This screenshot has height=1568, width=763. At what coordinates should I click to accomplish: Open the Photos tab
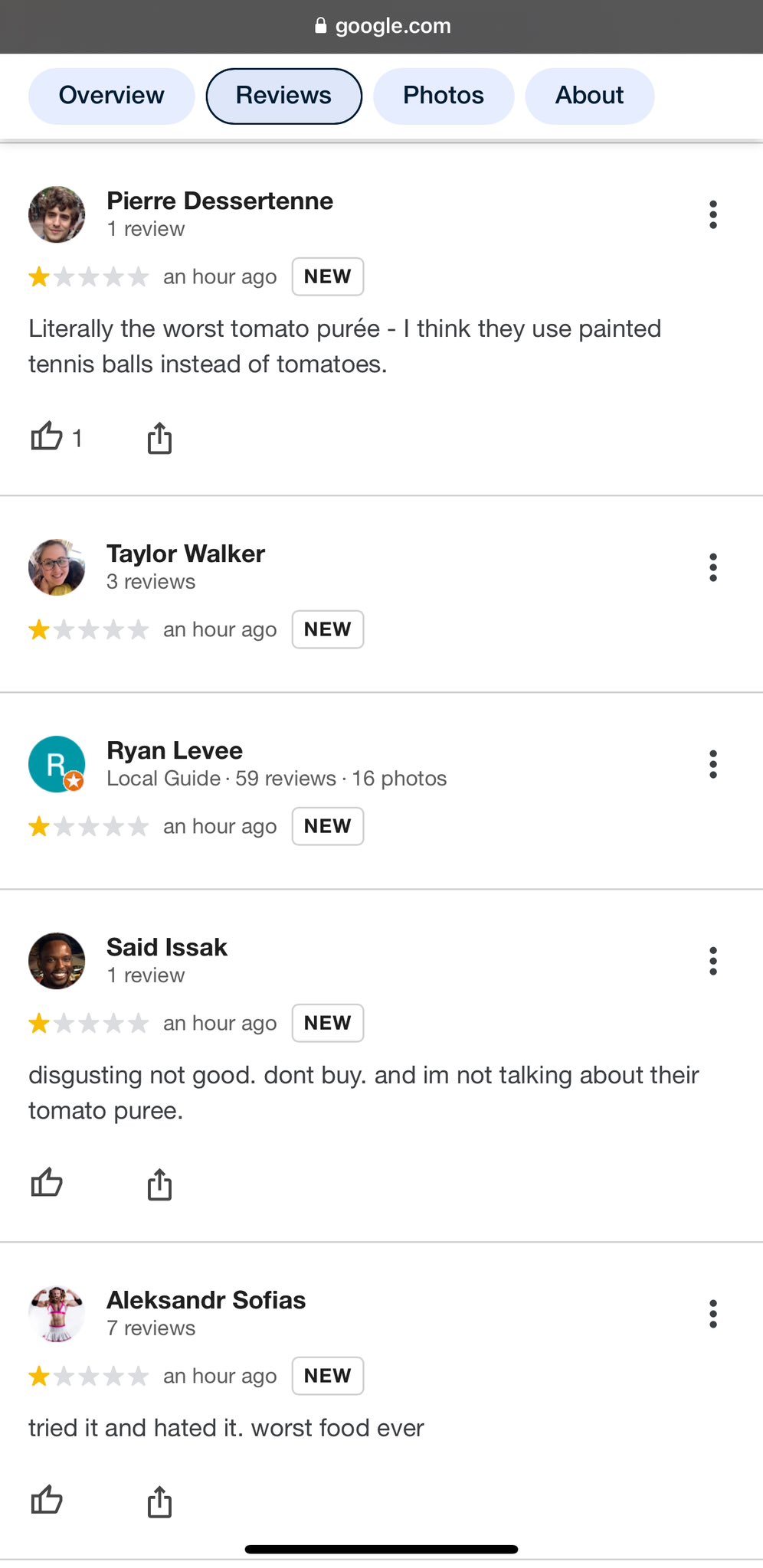(x=443, y=96)
